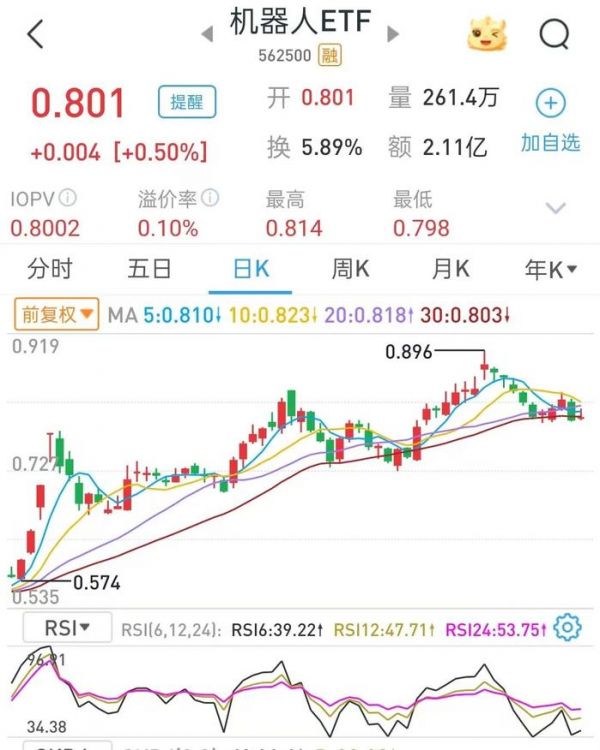Open the 年K period dropdown
Screen dimensions: 600x750
(551, 269)
